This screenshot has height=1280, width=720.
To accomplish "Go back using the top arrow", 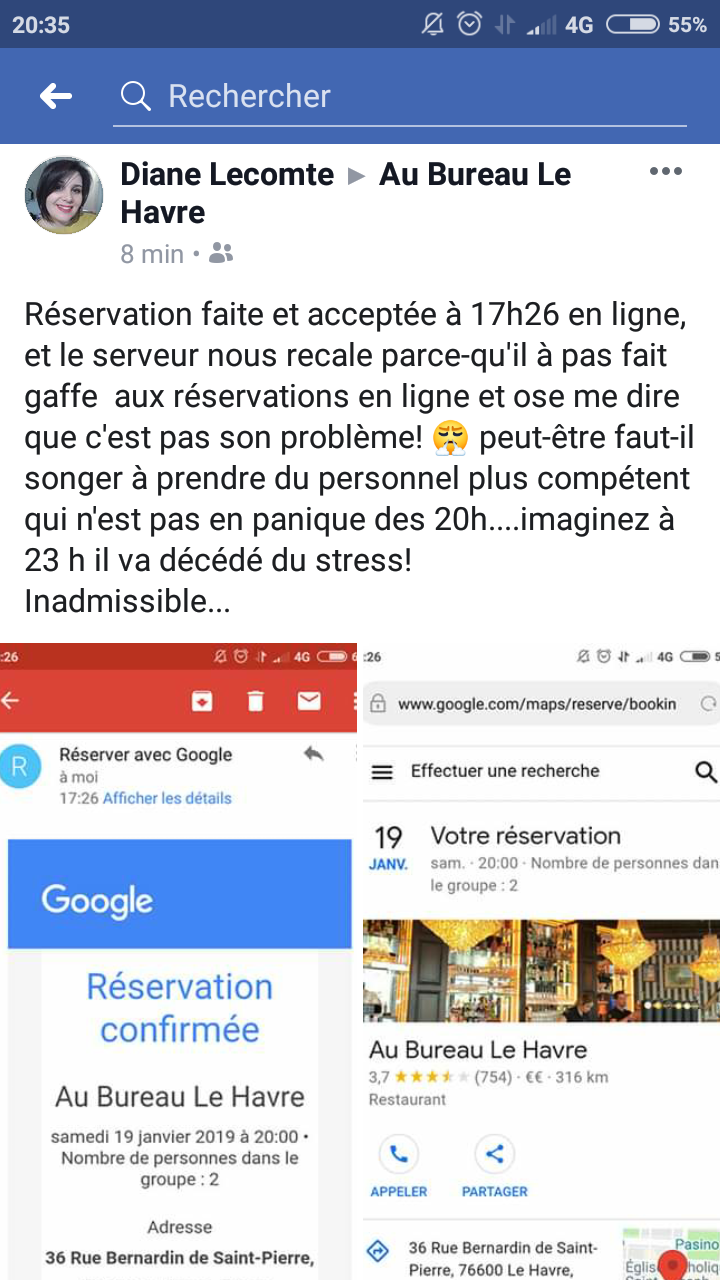I will click(x=55, y=96).
